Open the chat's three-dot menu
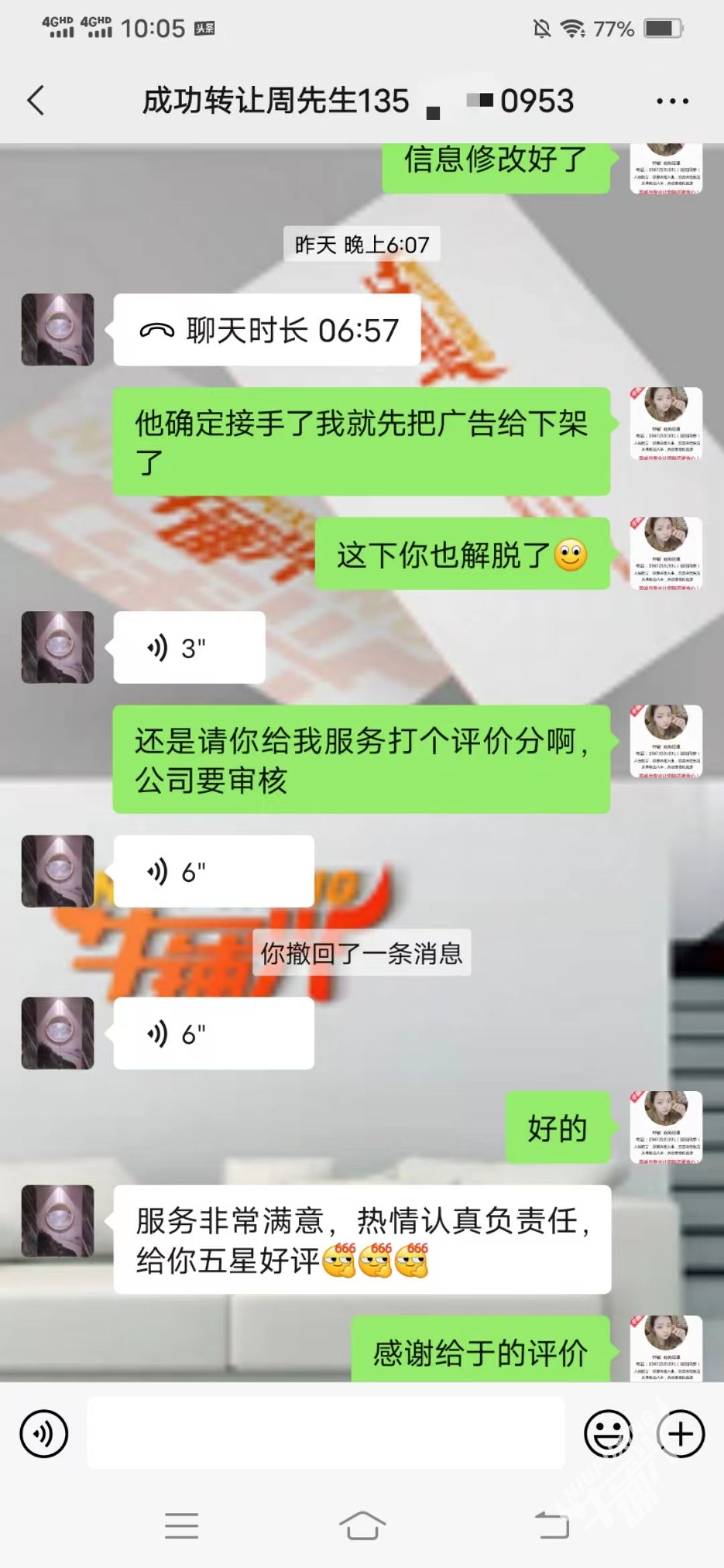The image size is (724, 1568). pyautogui.click(x=672, y=102)
